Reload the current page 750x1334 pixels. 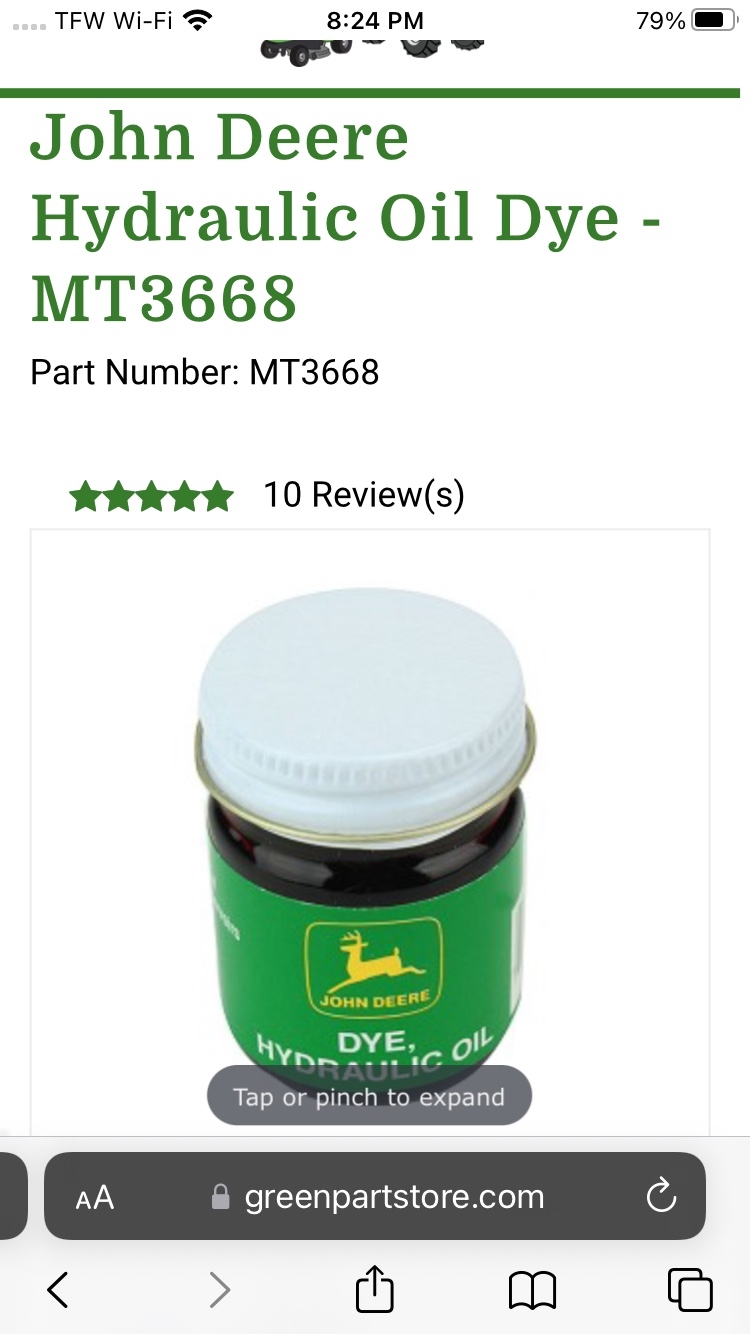coord(661,1196)
